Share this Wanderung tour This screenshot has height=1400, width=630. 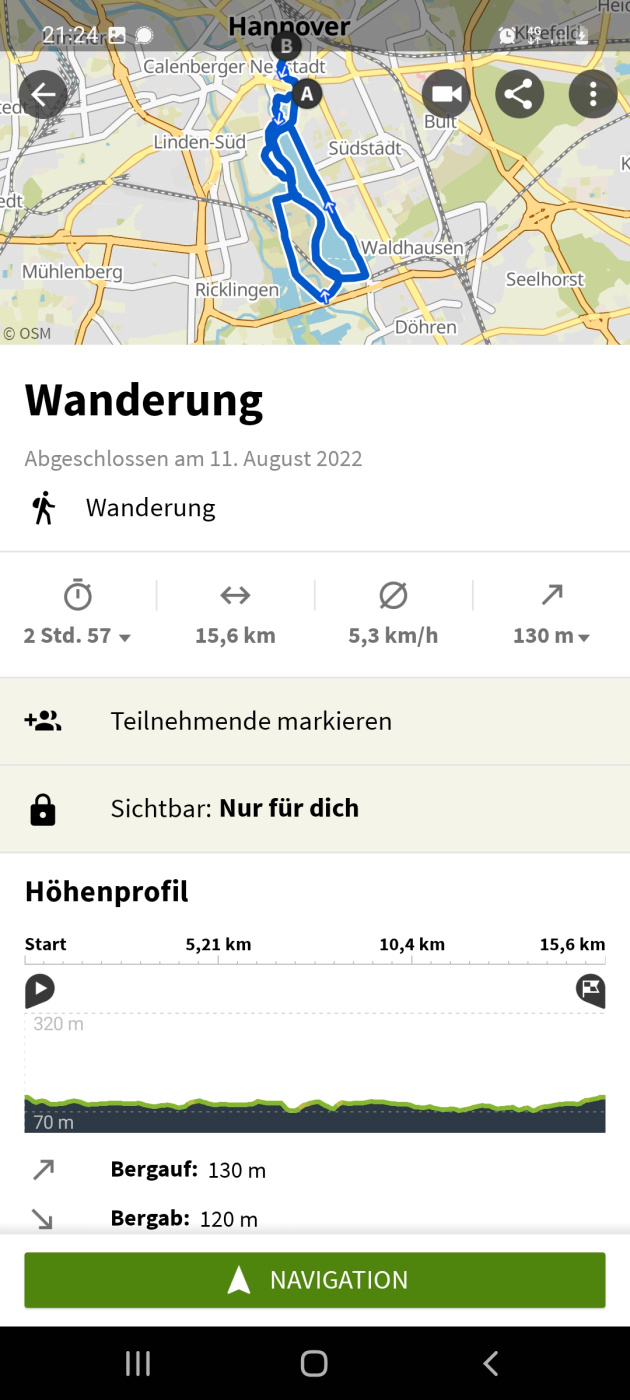(519, 95)
